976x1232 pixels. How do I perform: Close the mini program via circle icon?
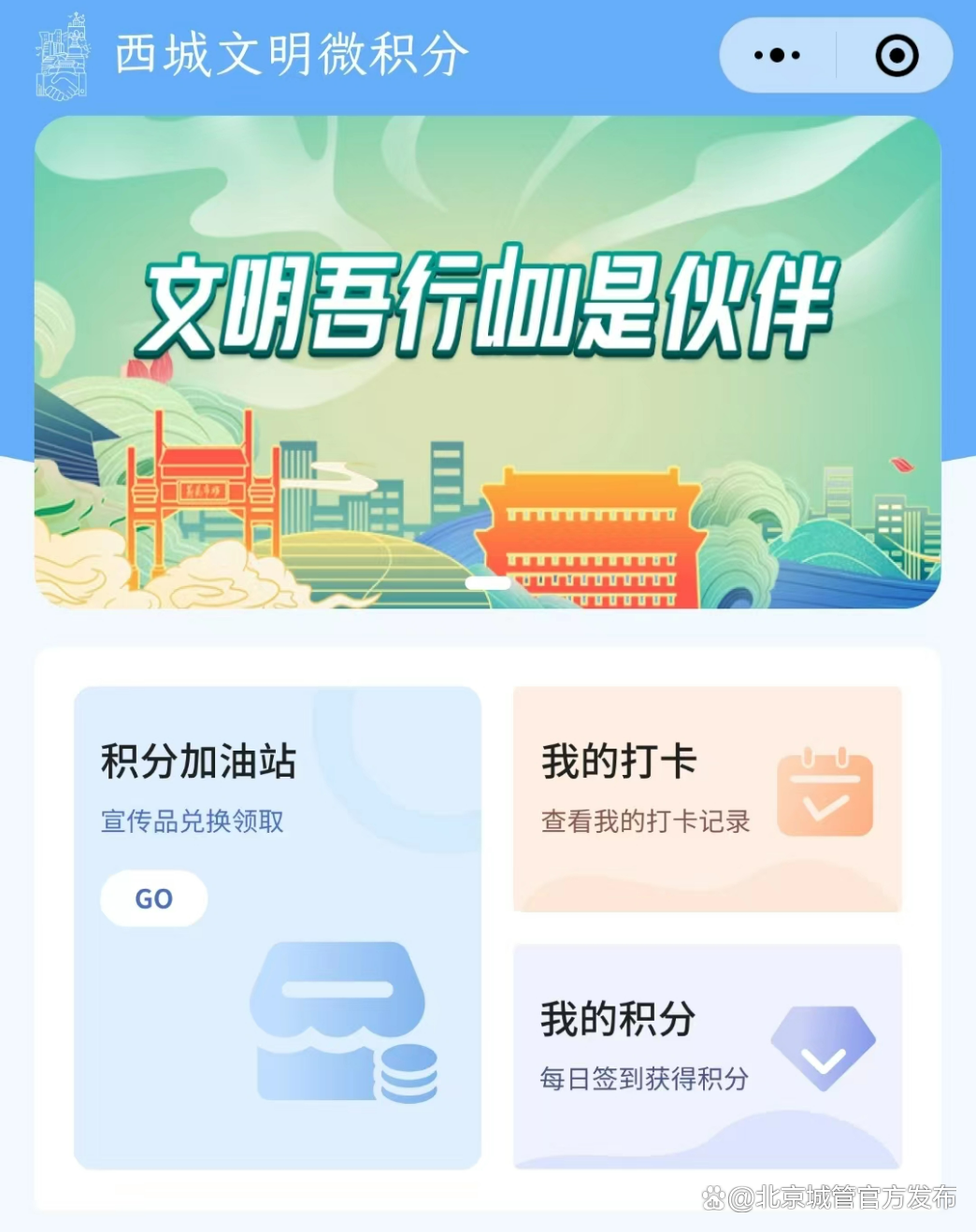[x=896, y=55]
